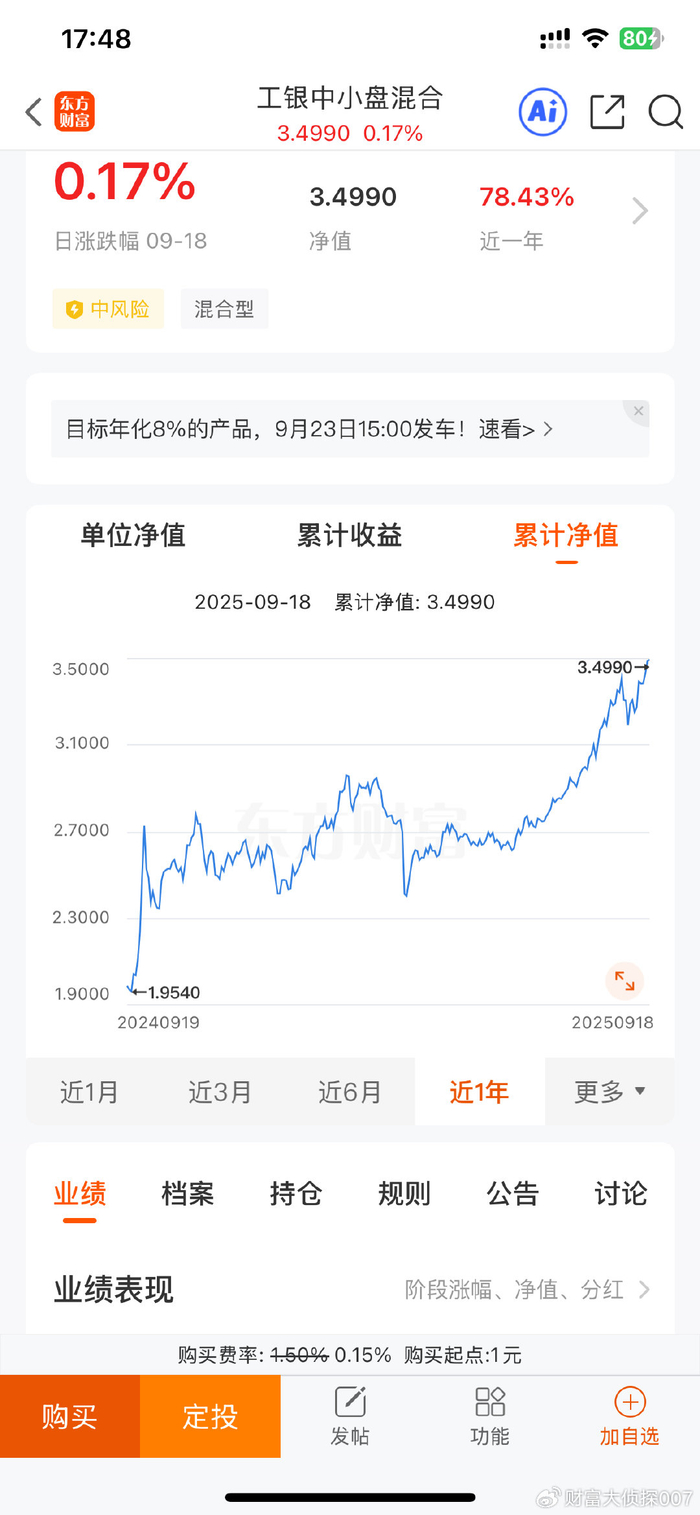The height and width of the screenshot is (1515, 700).
Task: Switch chart to 单位净值
Action: click(133, 535)
